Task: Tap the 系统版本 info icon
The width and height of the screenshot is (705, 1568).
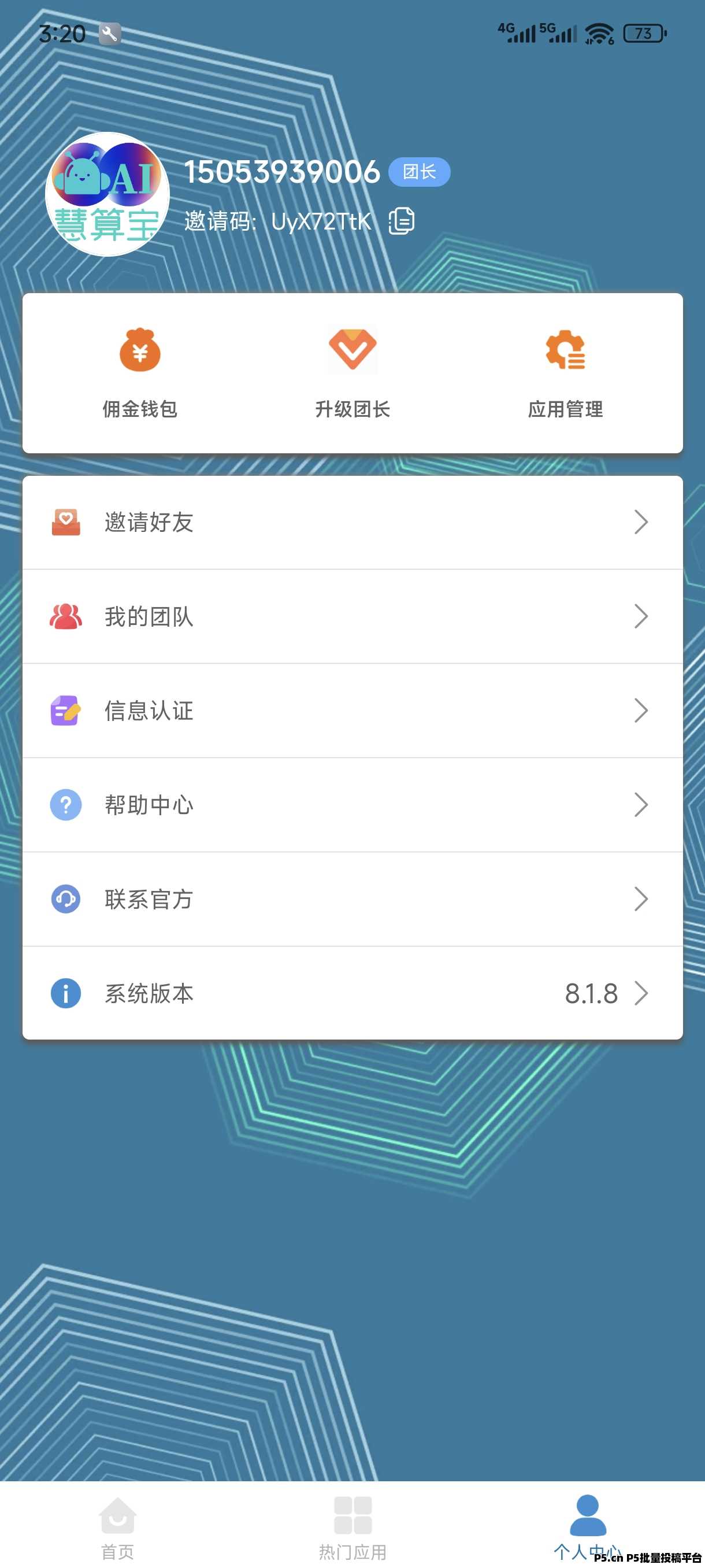Action: [x=66, y=993]
